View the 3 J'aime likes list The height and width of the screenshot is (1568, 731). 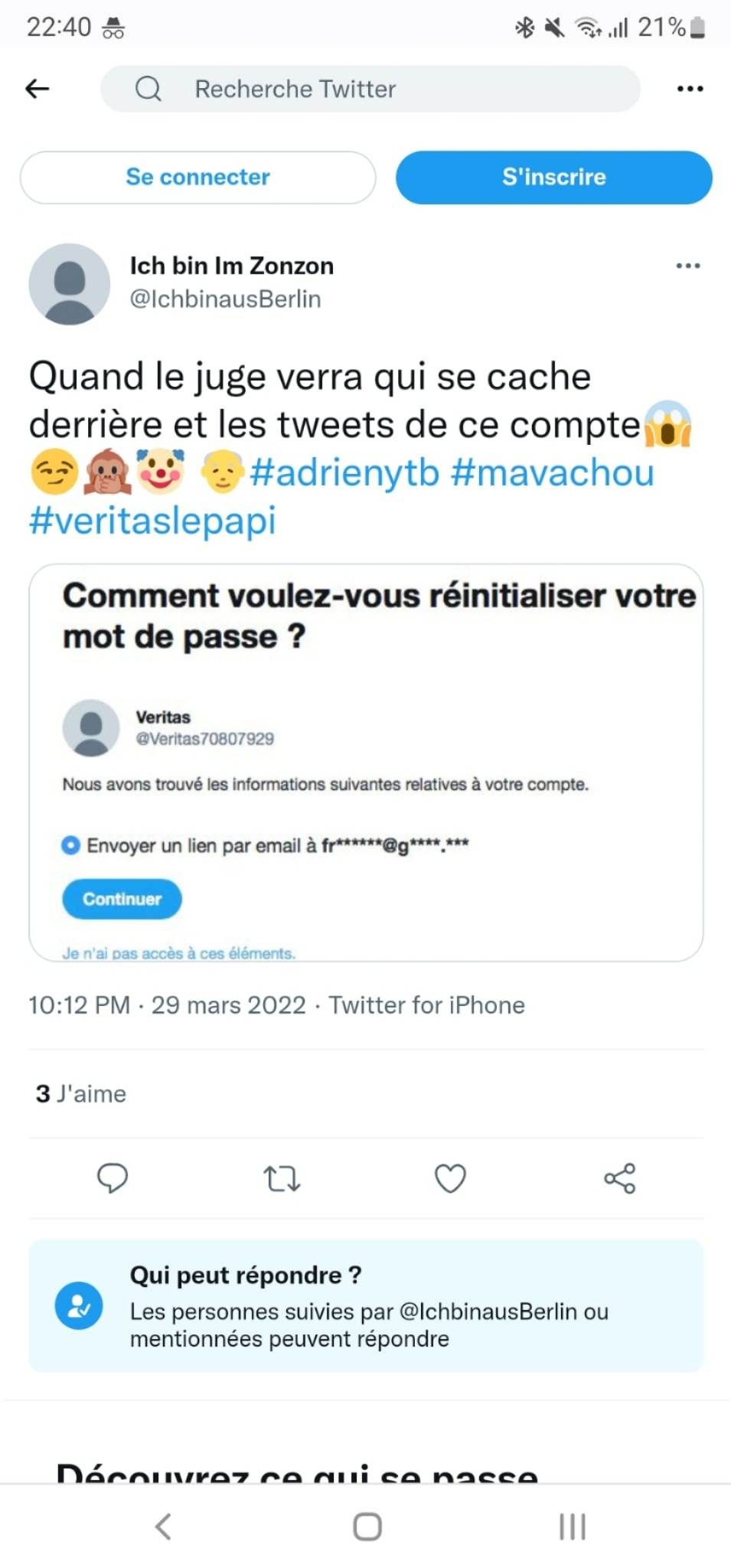81,1093
